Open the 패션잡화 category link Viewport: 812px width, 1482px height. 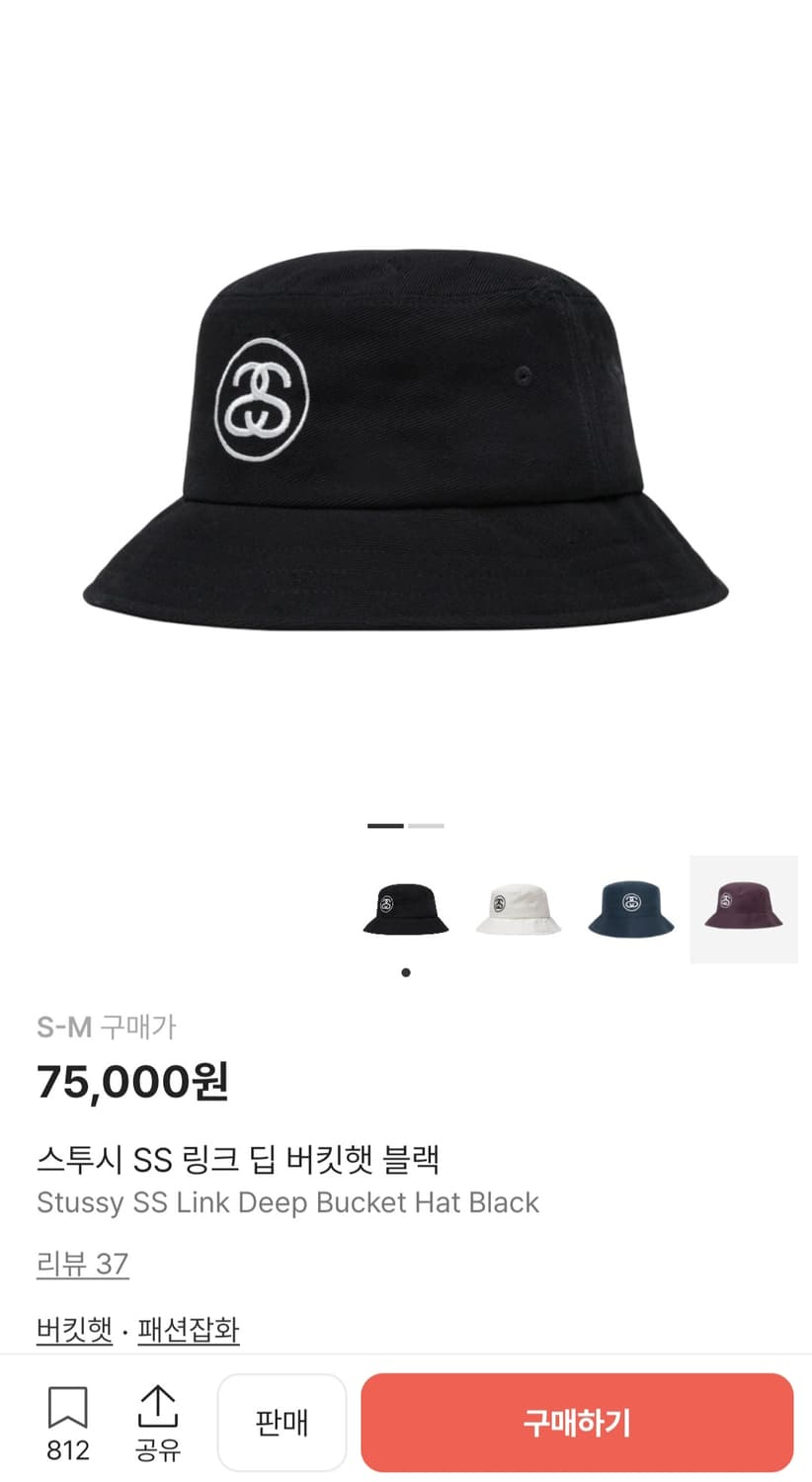coord(188,1329)
